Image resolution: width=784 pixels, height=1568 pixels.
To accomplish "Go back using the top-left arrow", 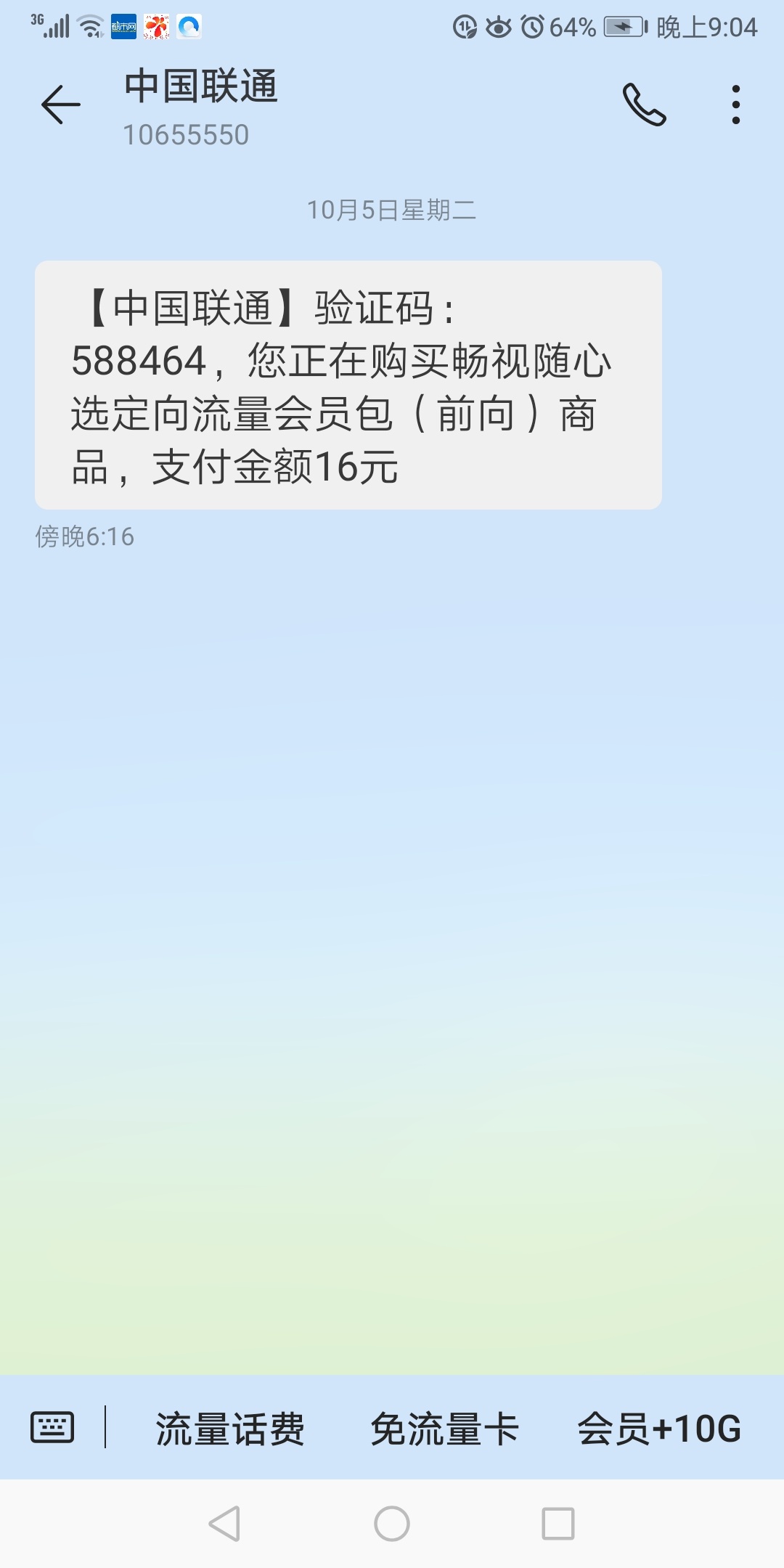I will coord(61,105).
